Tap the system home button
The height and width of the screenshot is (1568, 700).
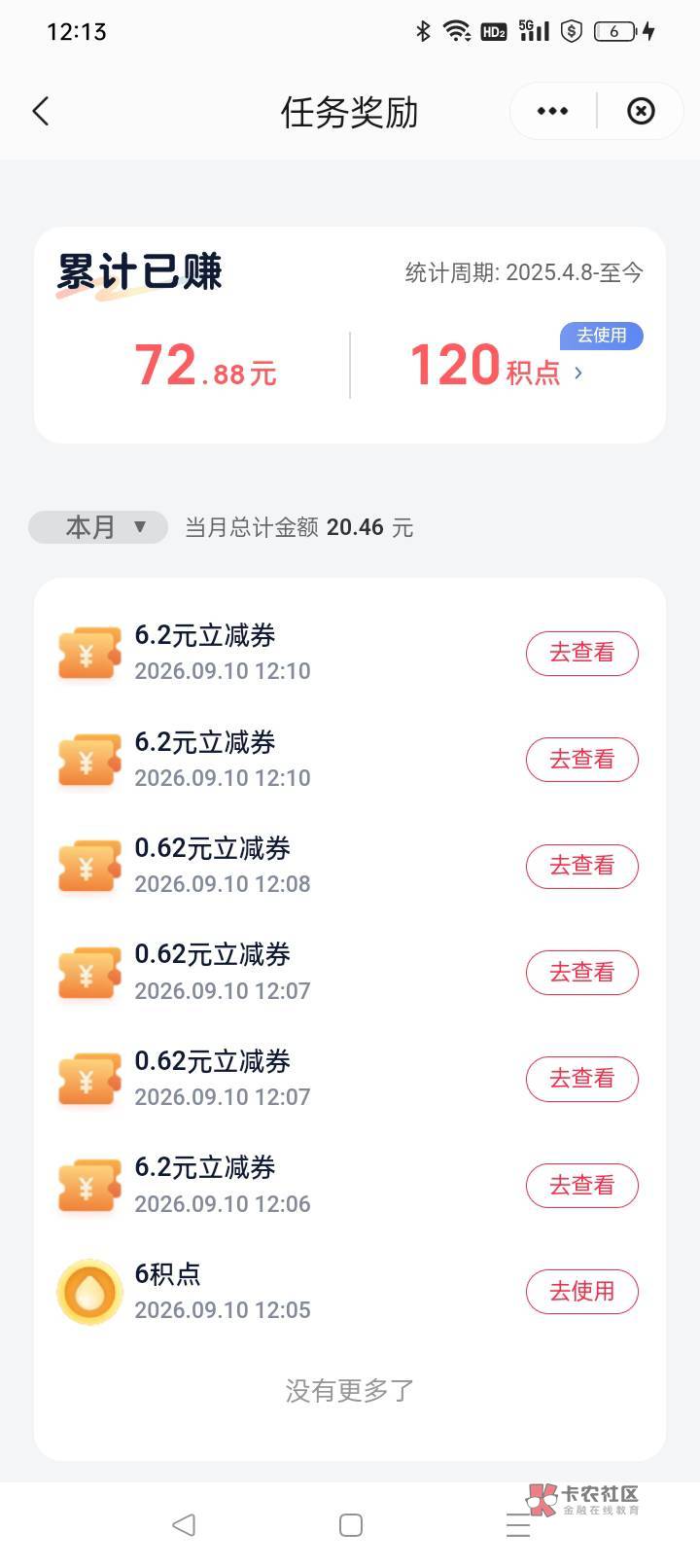click(x=351, y=1524)
